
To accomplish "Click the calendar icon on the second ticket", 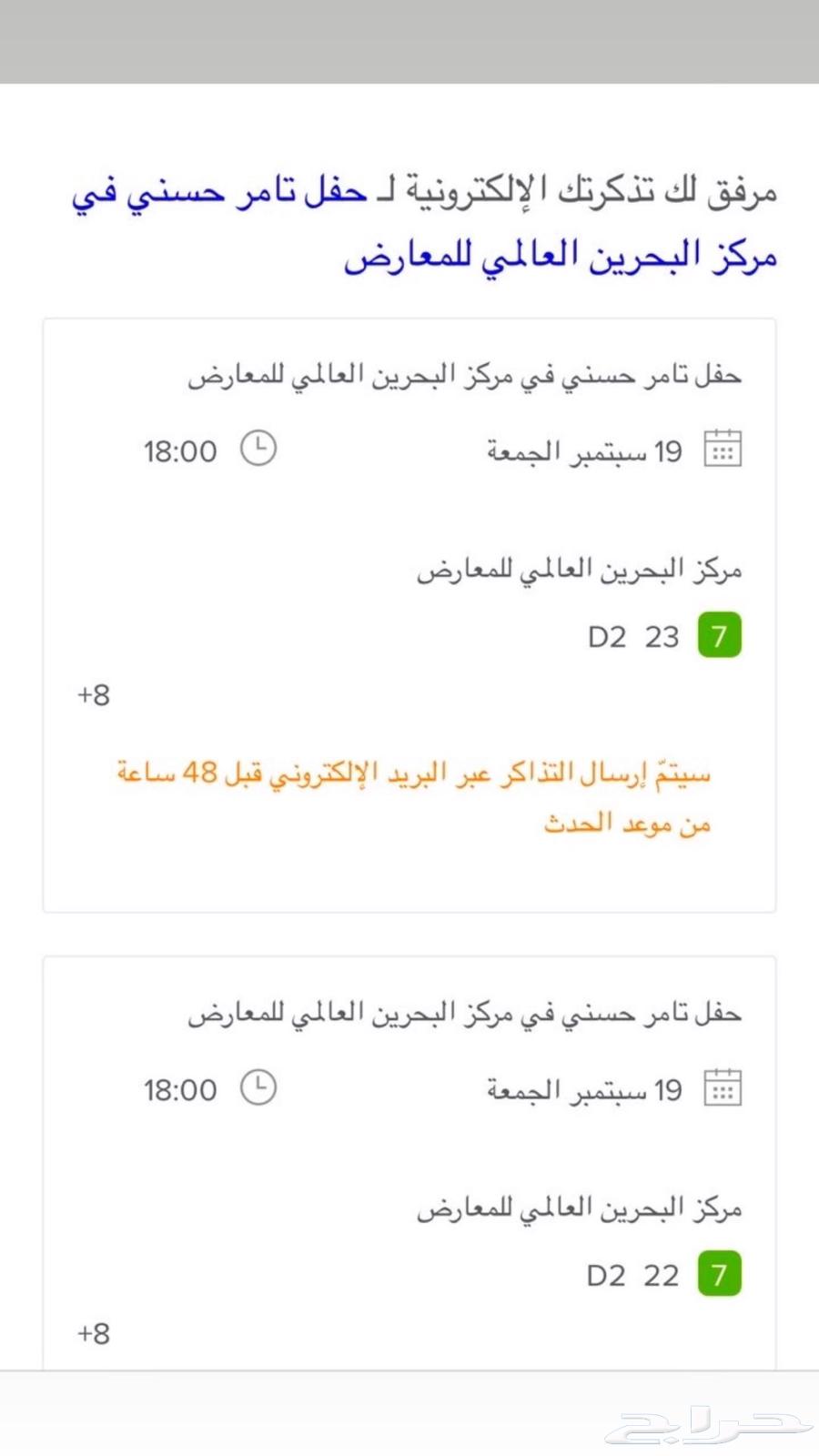I will pos(723,1087).
